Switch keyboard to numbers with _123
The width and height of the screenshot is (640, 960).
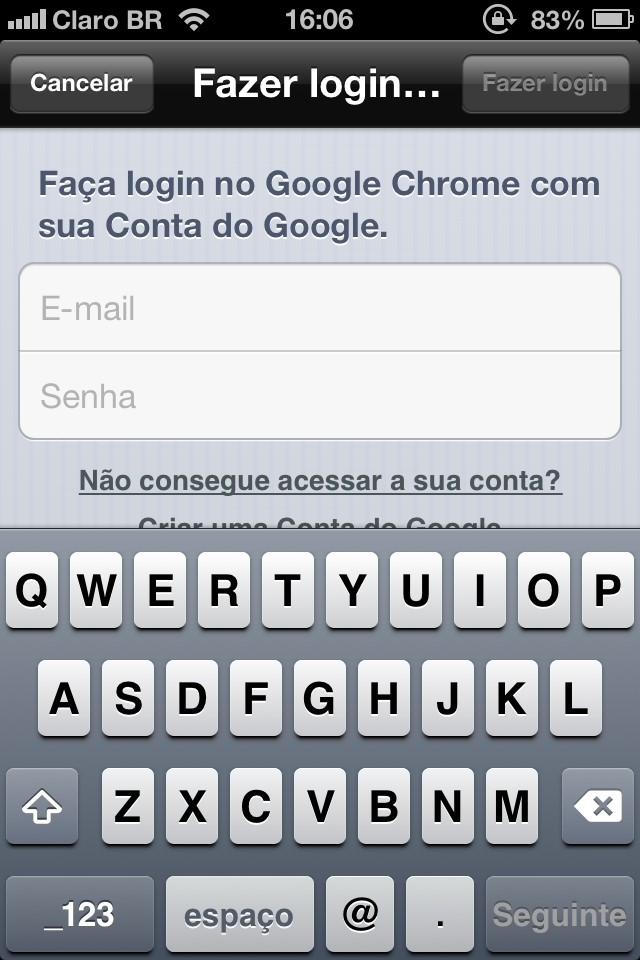tap(80, 914)
